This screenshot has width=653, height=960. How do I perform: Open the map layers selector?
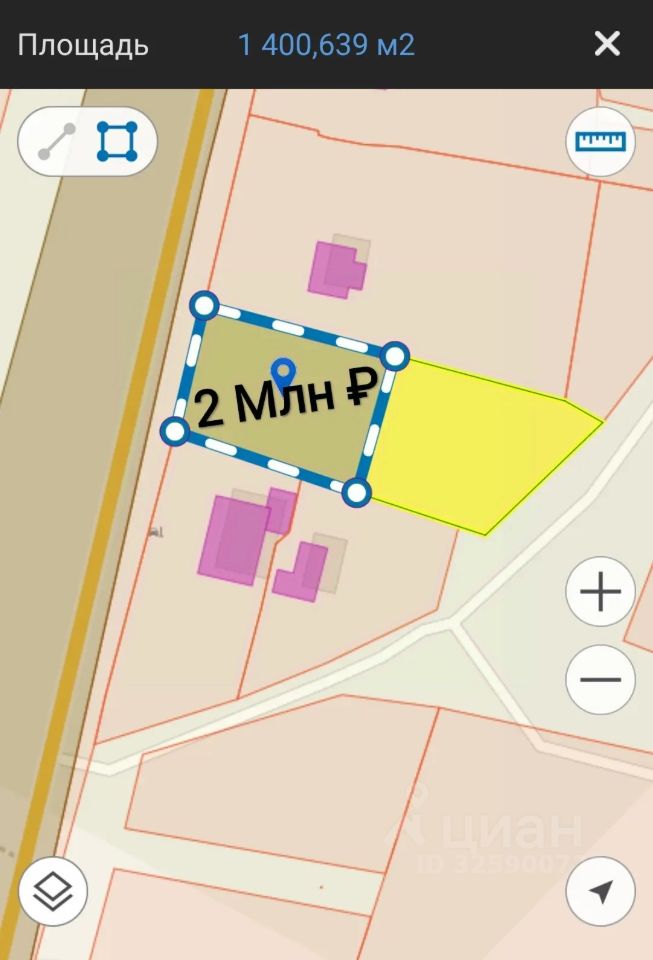click(53, 891)
